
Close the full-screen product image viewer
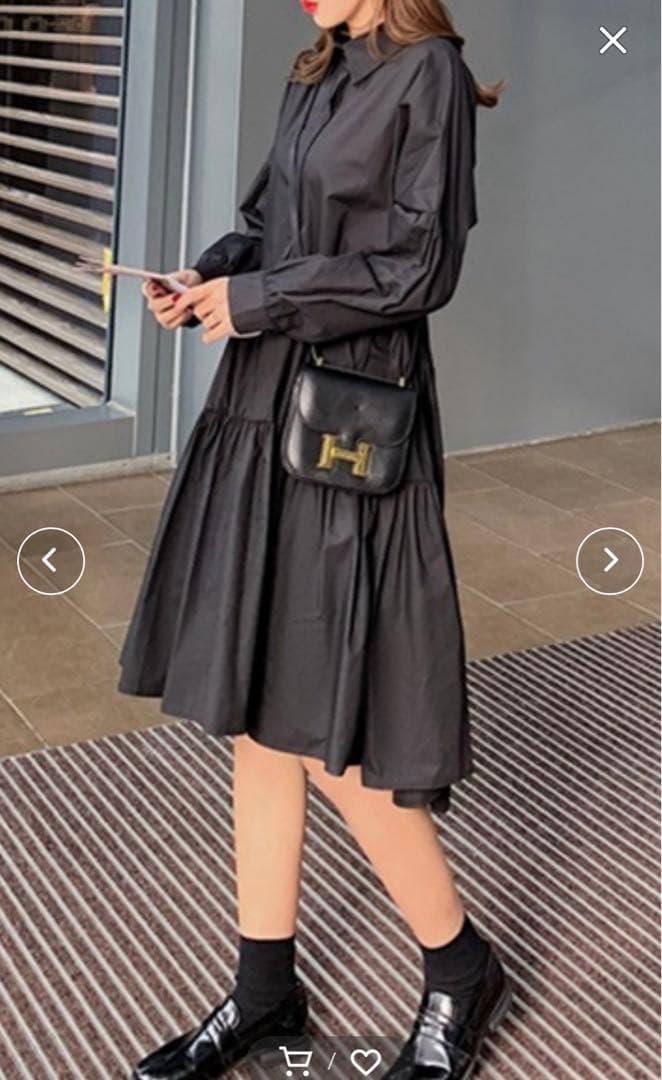(x=612, y=40)
